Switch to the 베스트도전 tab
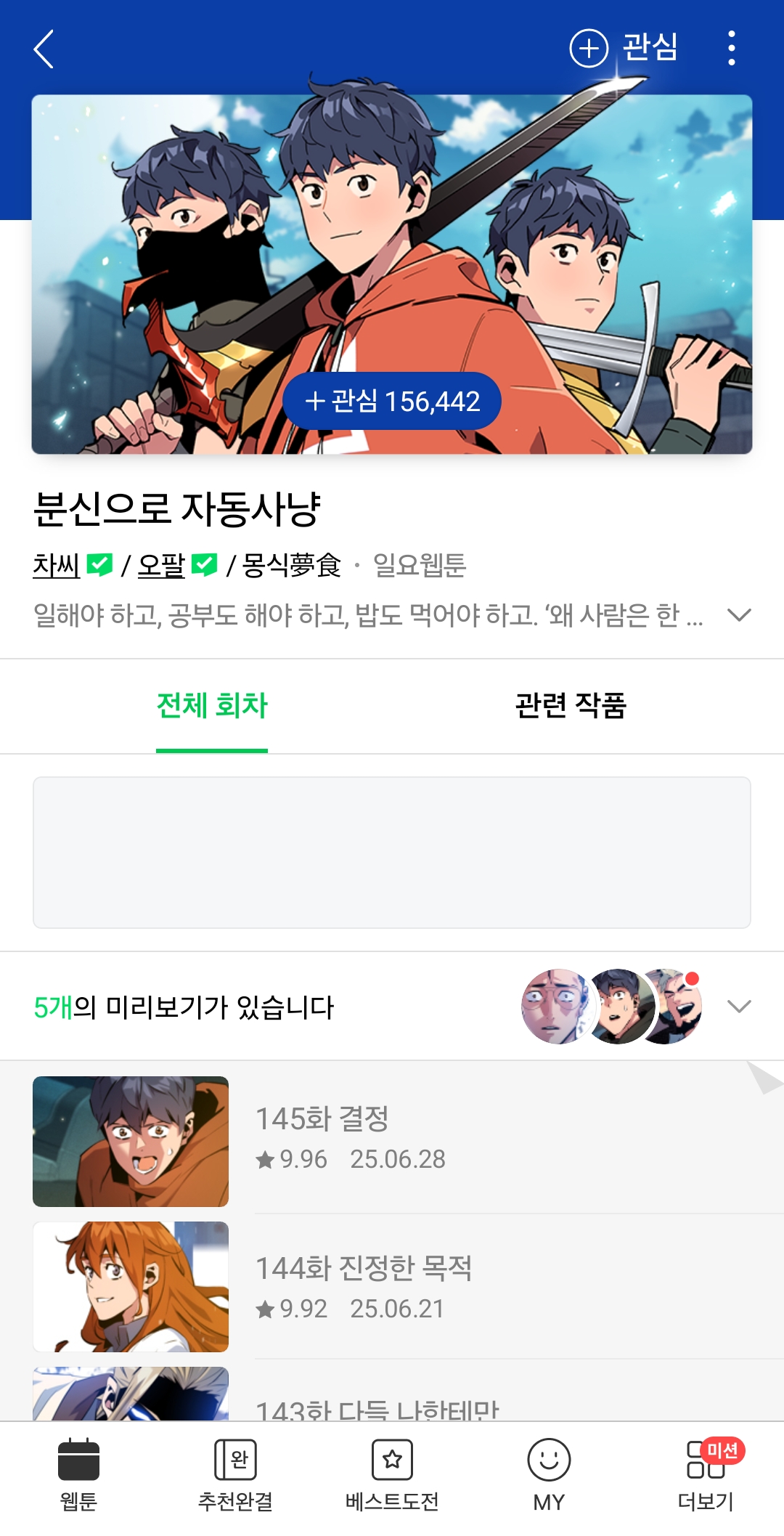The width and height of the screenshot is (784, 1536). tap(392, 1474)
